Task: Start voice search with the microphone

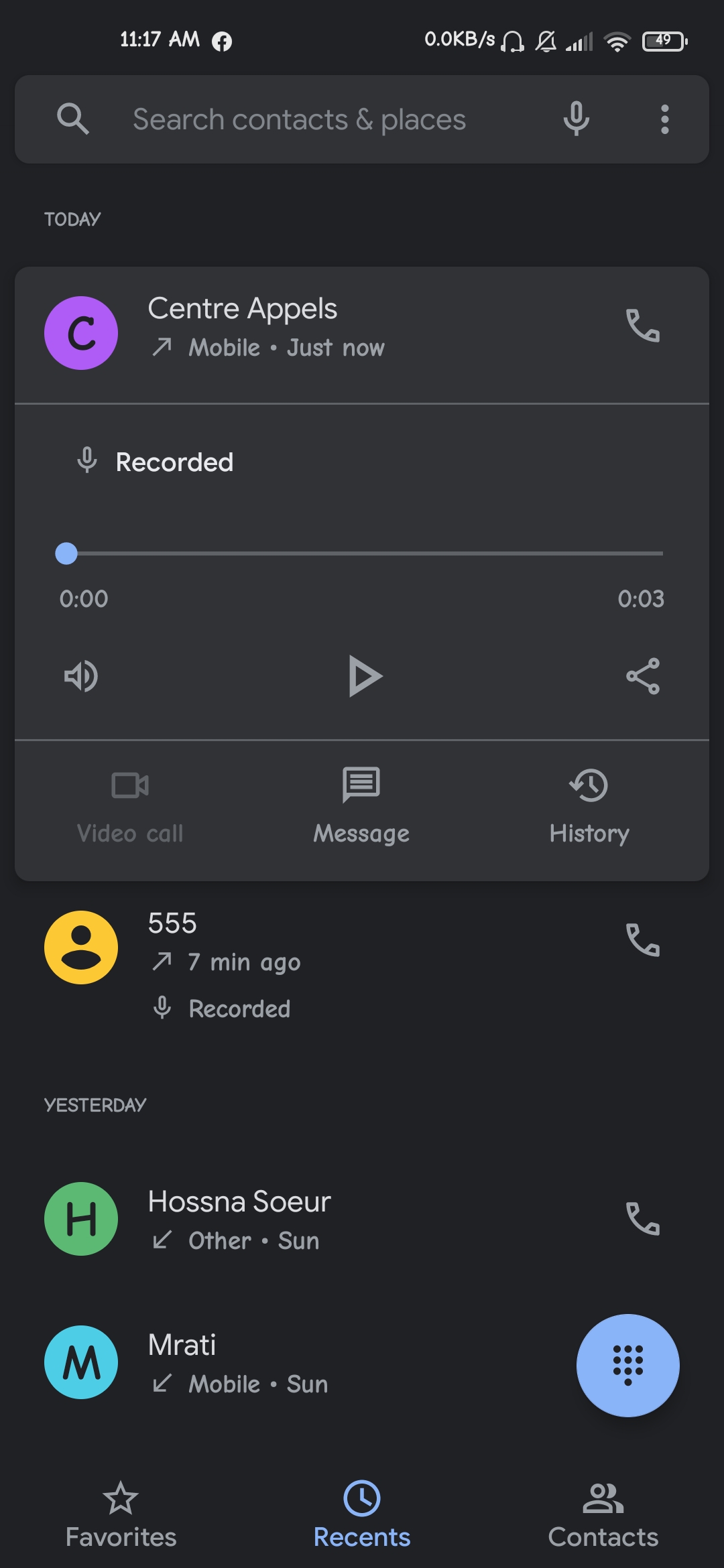Action: click(x=576, y=119)
